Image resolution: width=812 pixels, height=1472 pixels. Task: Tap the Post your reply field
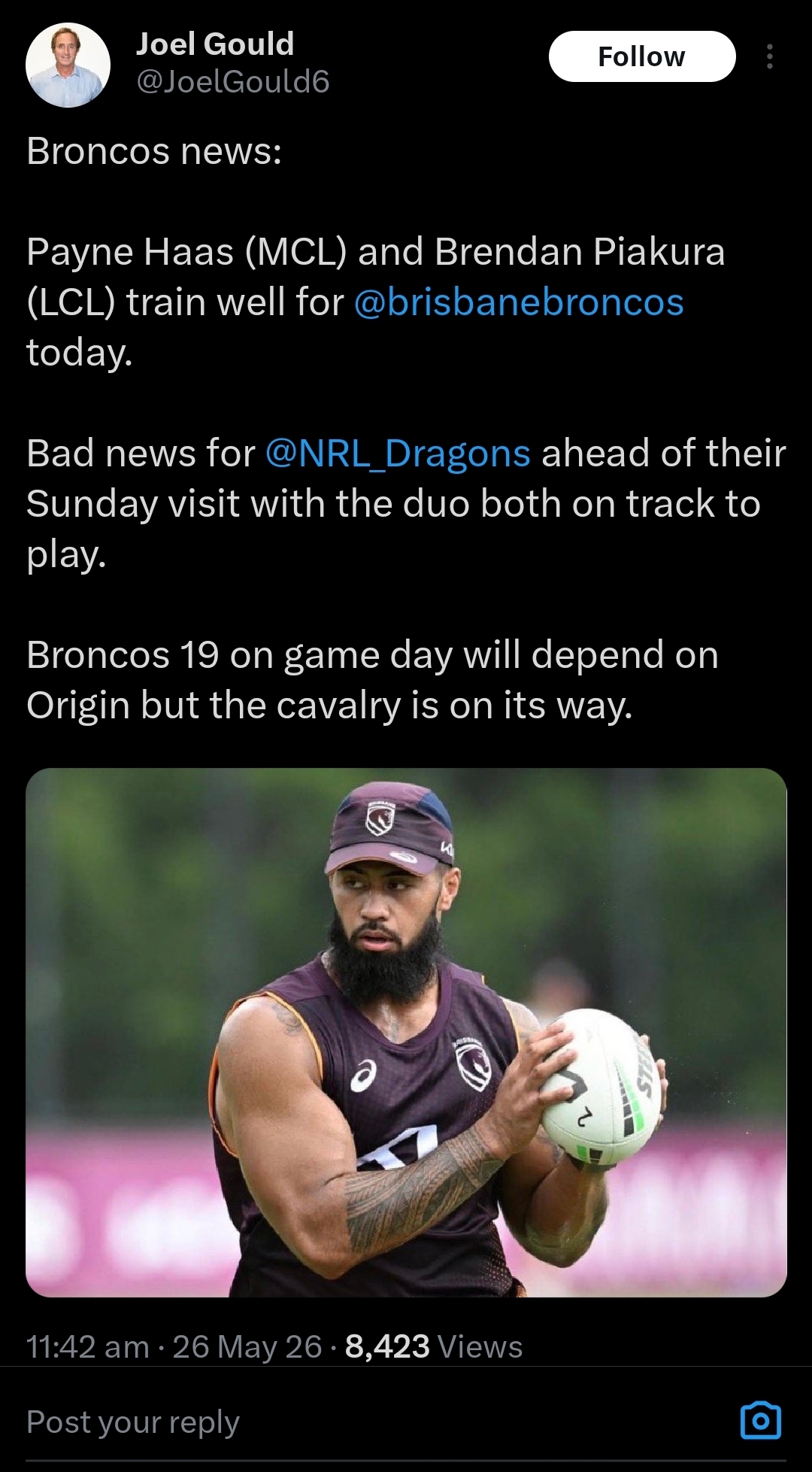376,1422
